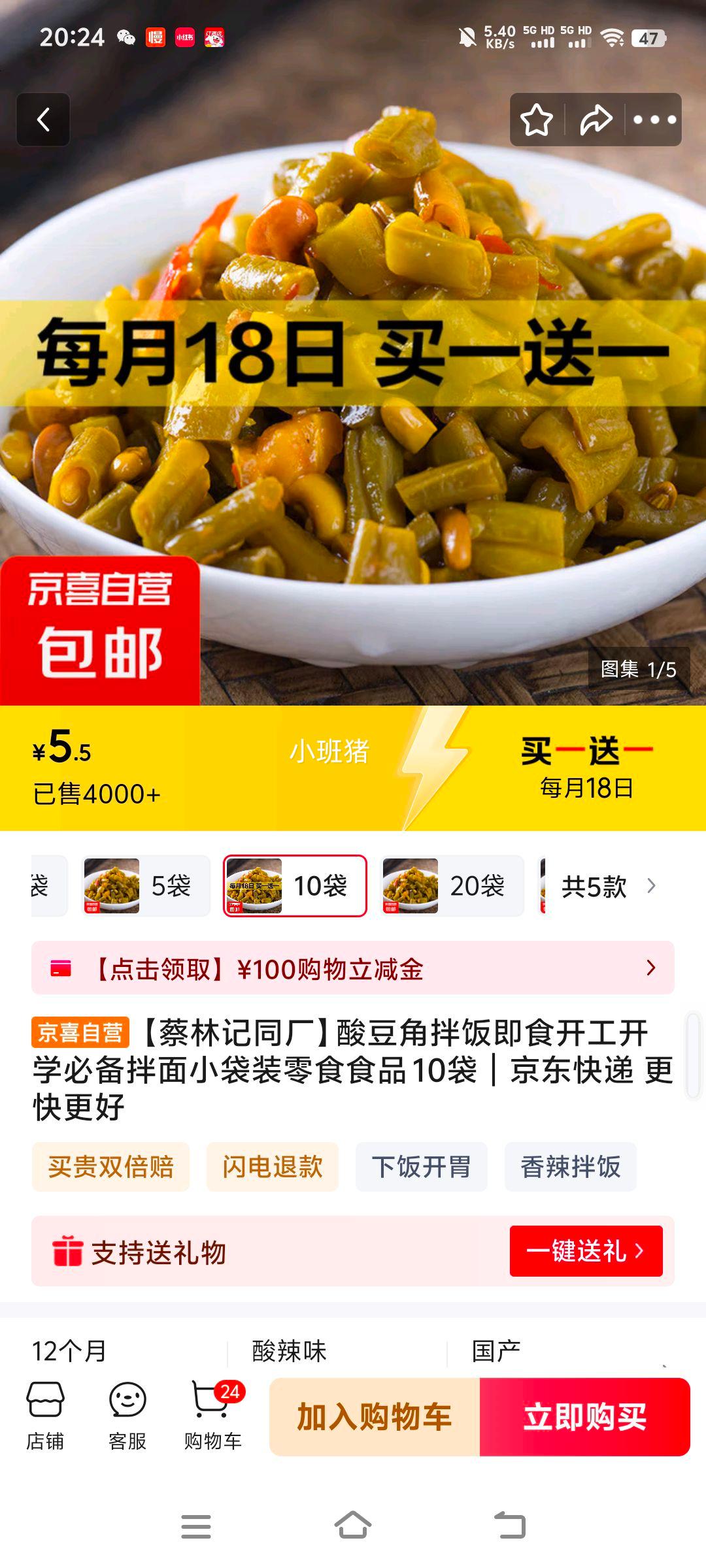Go back using the top-left arrow

click(x=43, y=120)
